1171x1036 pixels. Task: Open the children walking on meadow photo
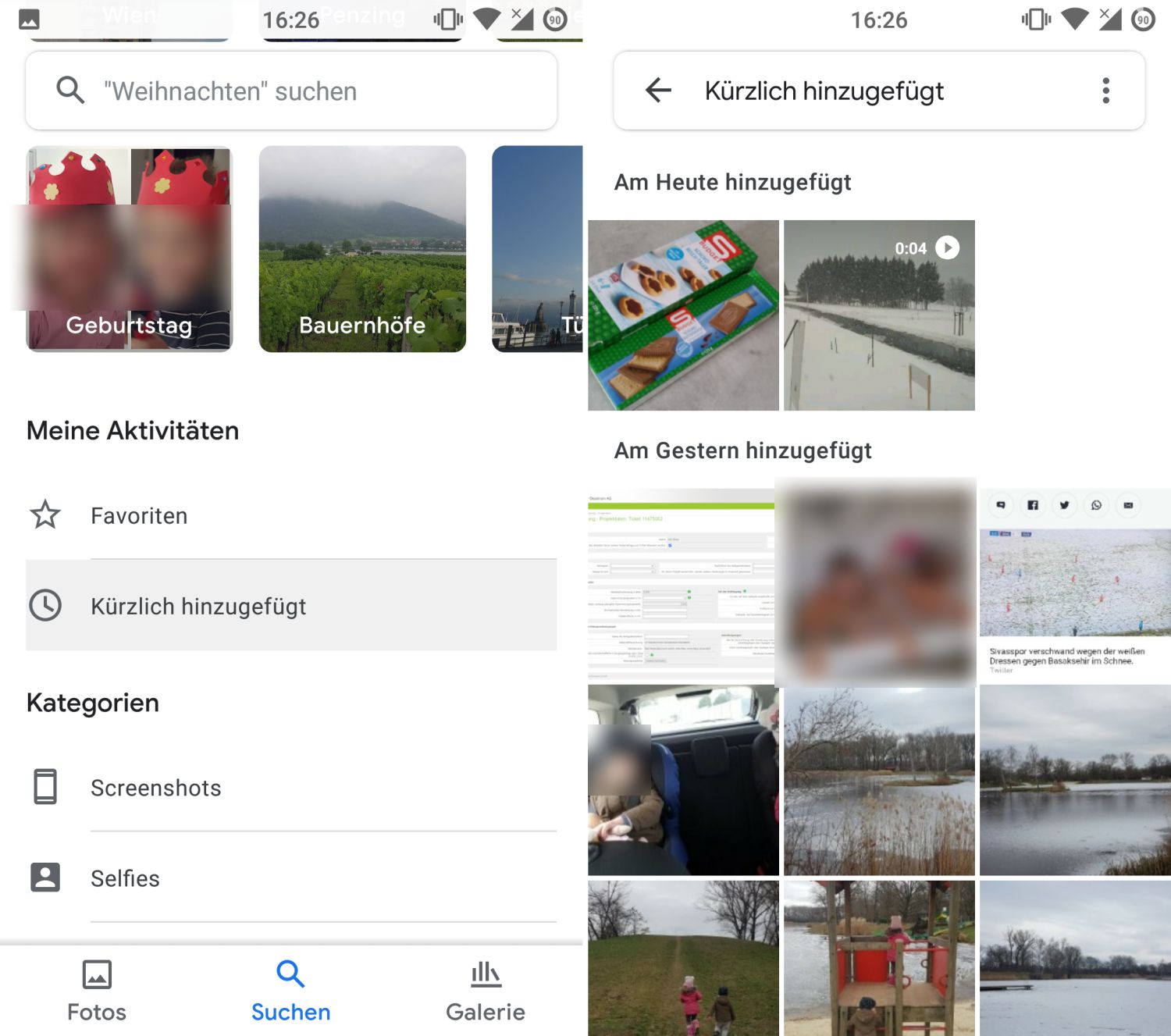click(x=683, y=958)
